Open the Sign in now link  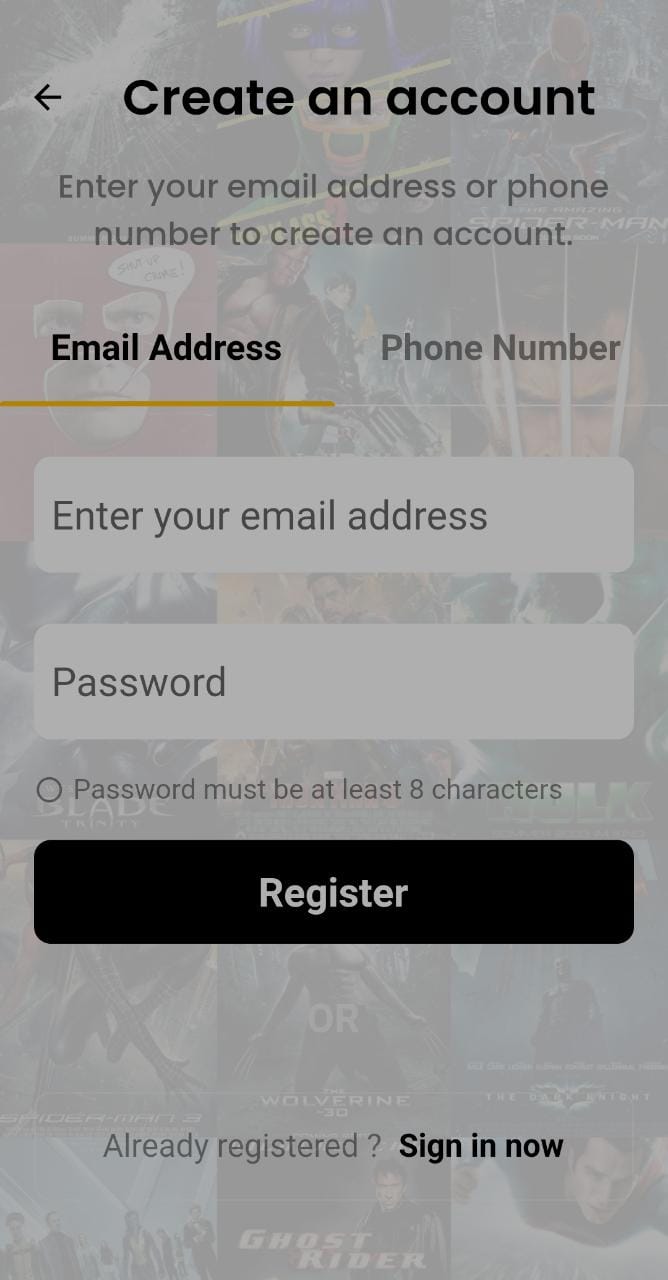(481, 1146)
